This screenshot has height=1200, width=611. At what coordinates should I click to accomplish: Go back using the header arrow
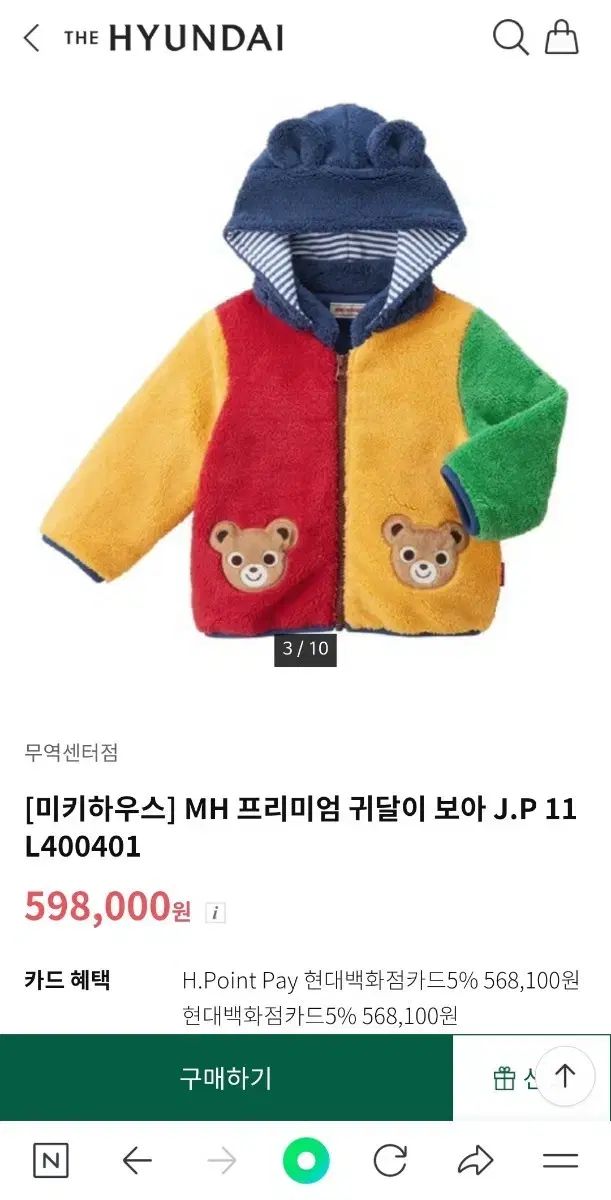click(32, 39)
